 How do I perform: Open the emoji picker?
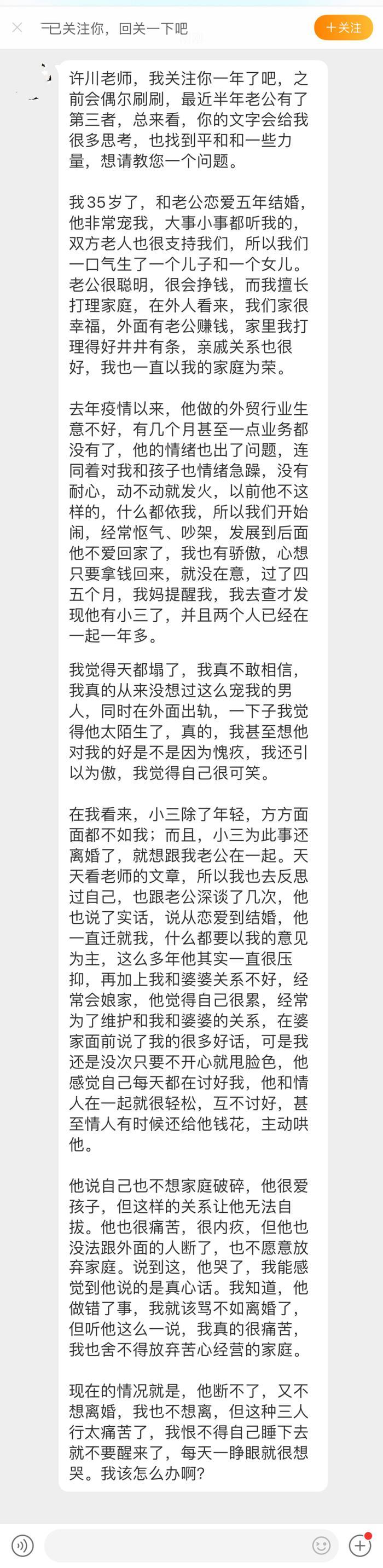click(321, 1545)
